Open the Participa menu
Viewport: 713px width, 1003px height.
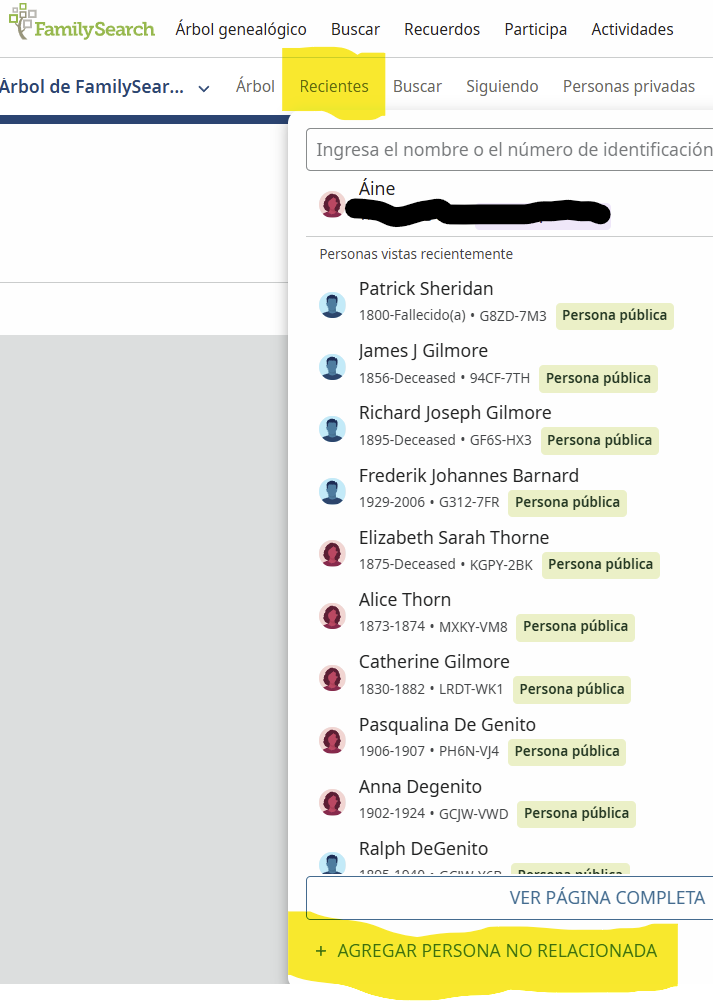coord(535,29)
